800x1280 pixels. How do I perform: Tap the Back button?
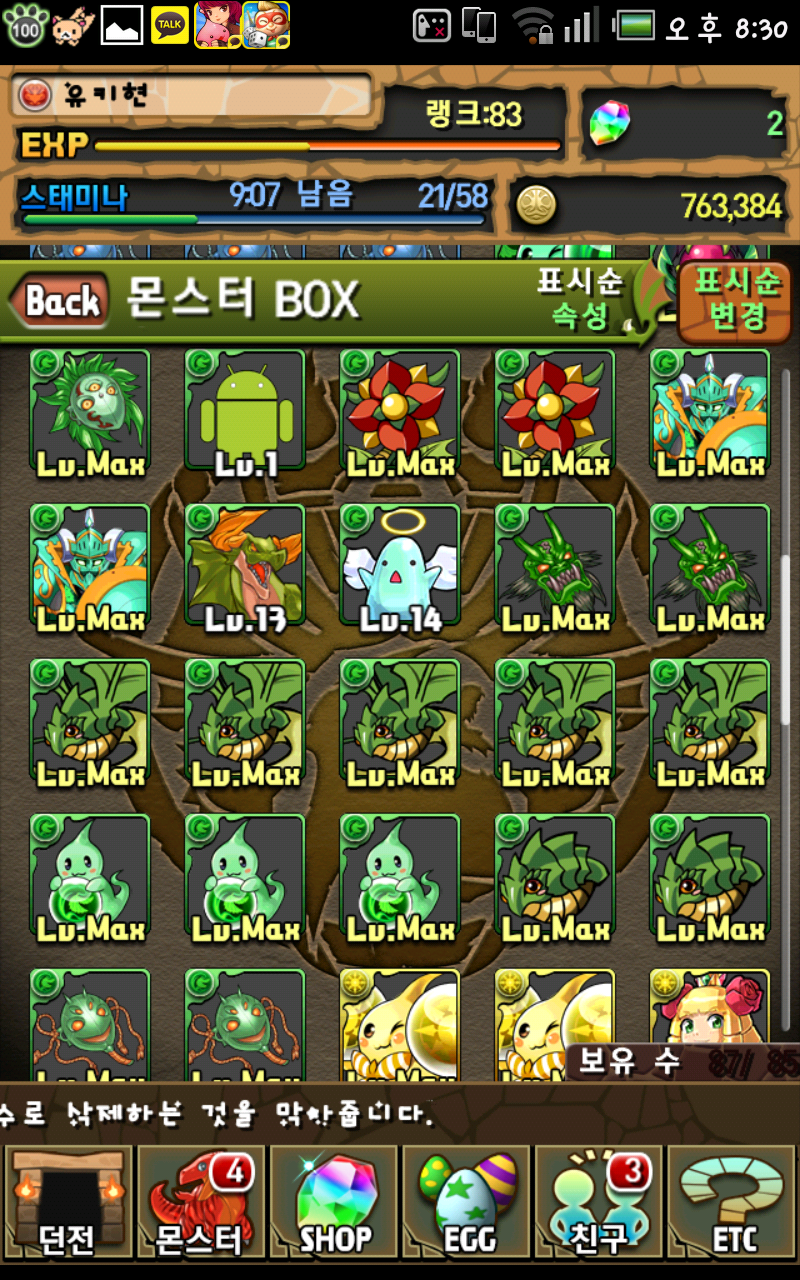(x=60, y=300)
